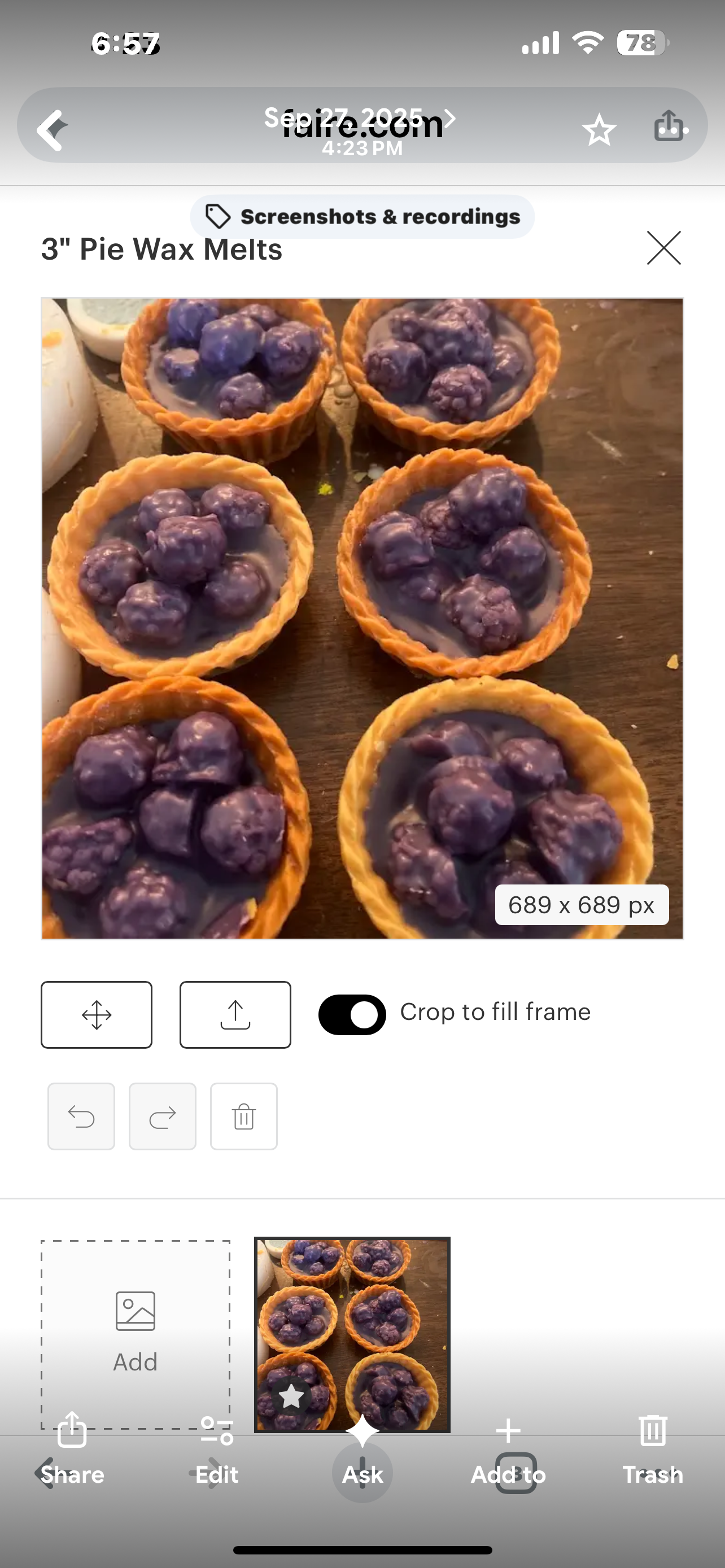Ask about this photo
The width and height of the screenshot is (725, 1568).
362,1449
